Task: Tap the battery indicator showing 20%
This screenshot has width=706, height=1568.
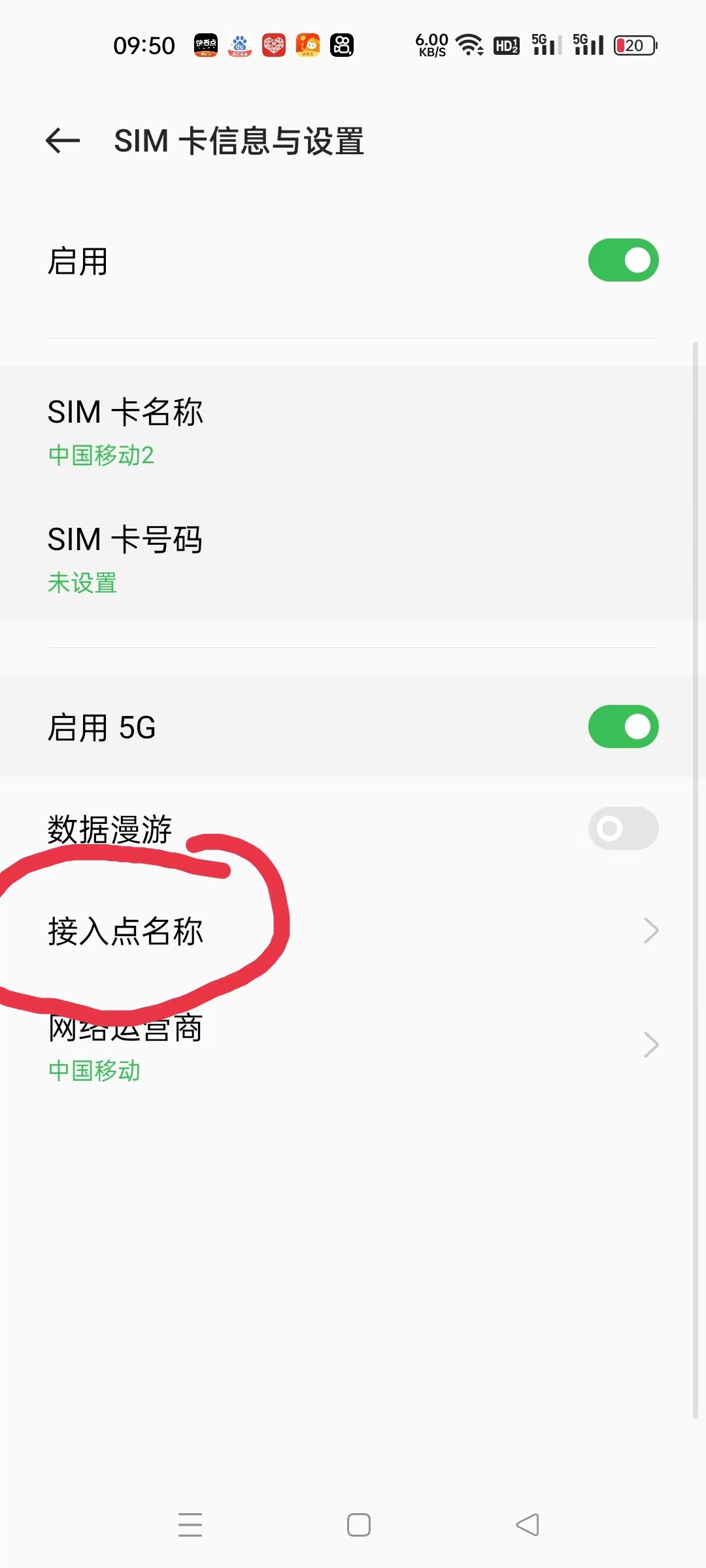Action: click(633, 46)
